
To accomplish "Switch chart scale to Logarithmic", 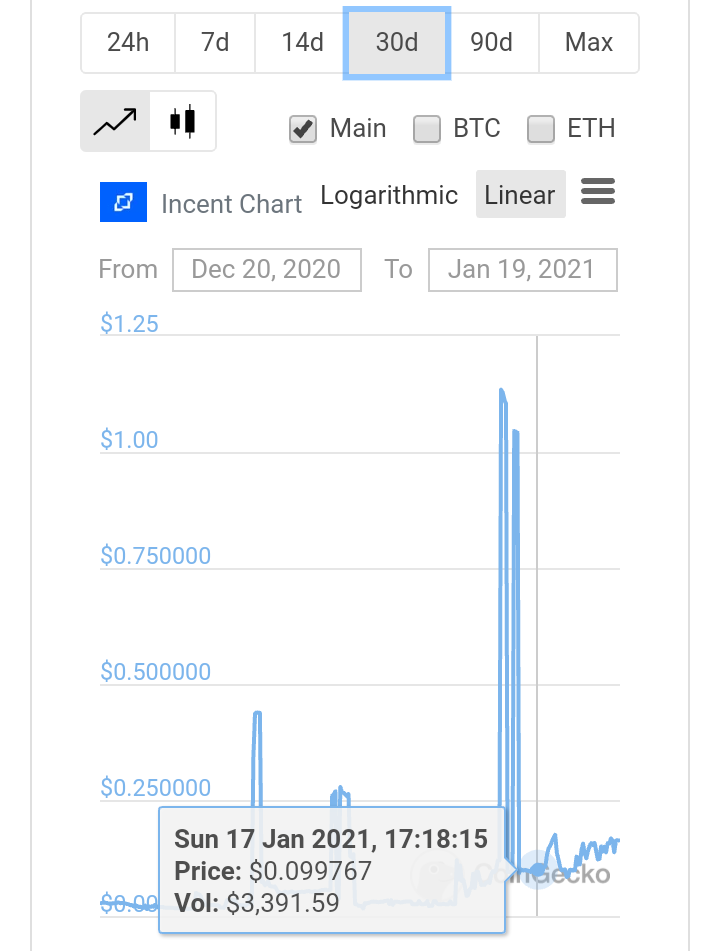I will (x=389, y=195).
